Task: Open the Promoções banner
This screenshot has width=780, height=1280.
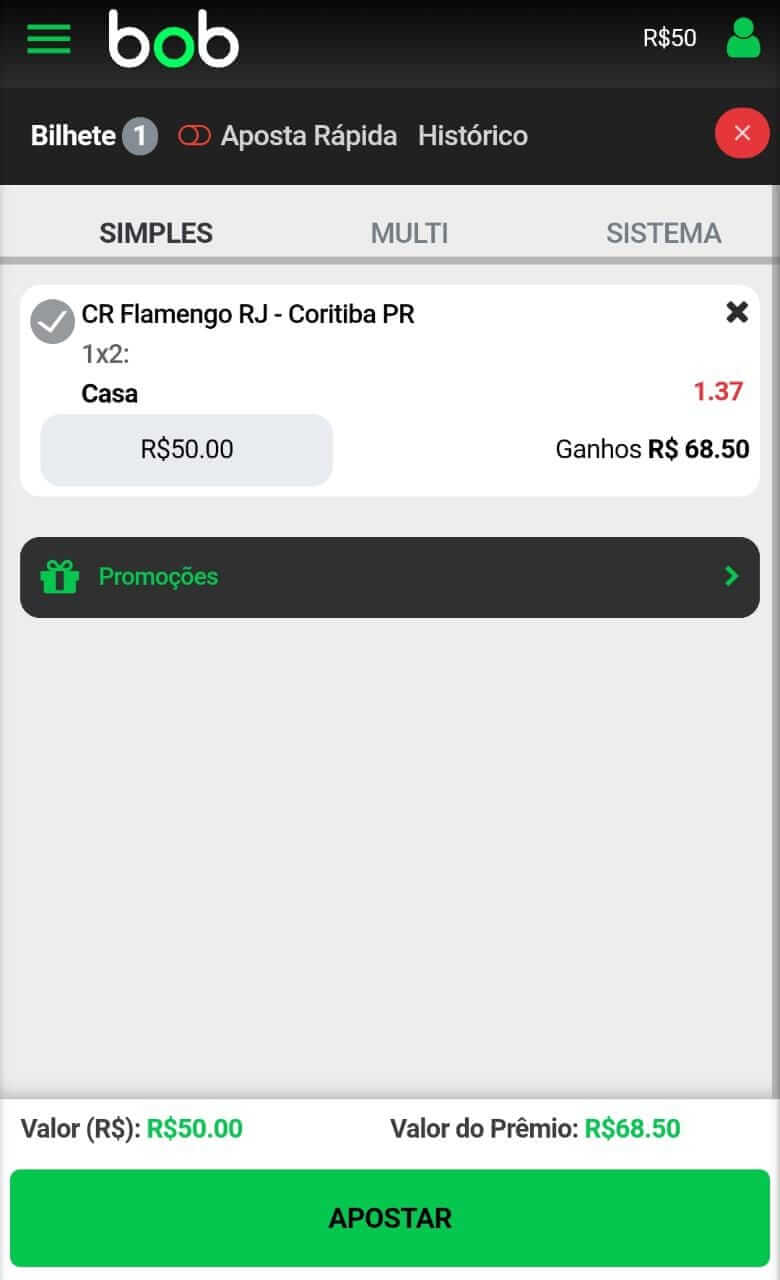Action: (x=390, y=577)
